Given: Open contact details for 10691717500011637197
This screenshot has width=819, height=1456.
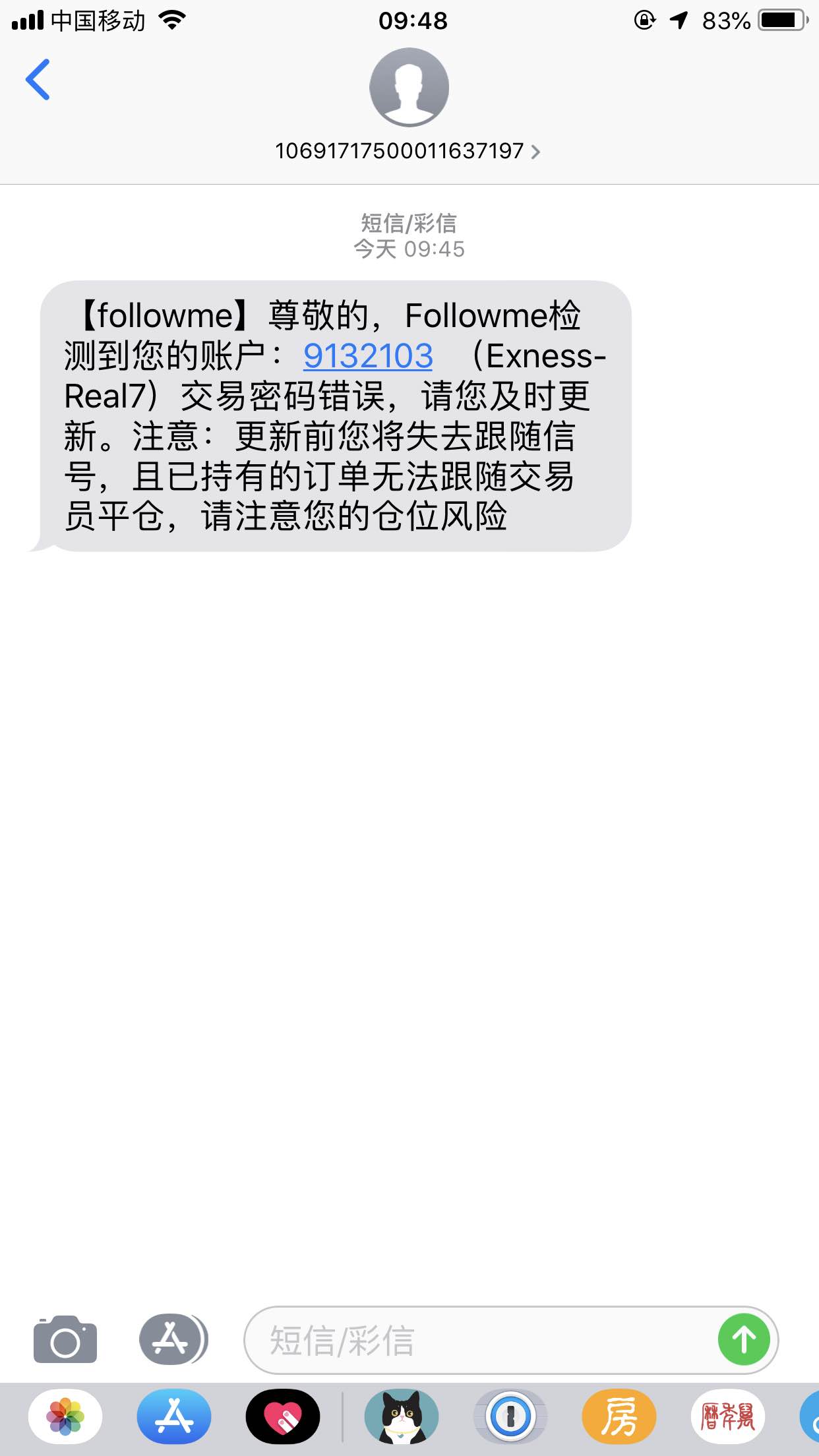Looking at the screenshot, I should click(408, 151).
